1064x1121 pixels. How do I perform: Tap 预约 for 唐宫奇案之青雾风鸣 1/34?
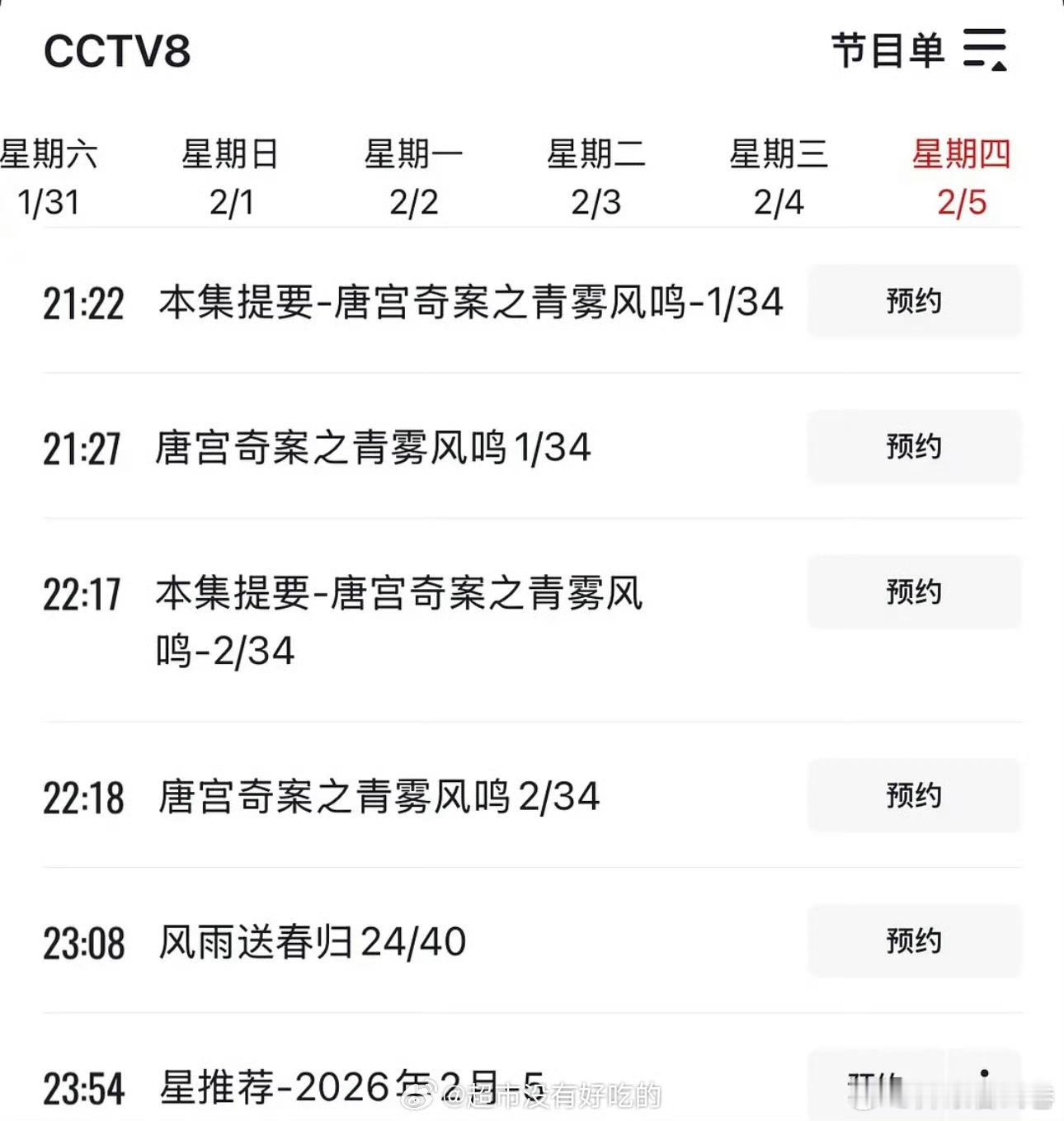(912, 447)
